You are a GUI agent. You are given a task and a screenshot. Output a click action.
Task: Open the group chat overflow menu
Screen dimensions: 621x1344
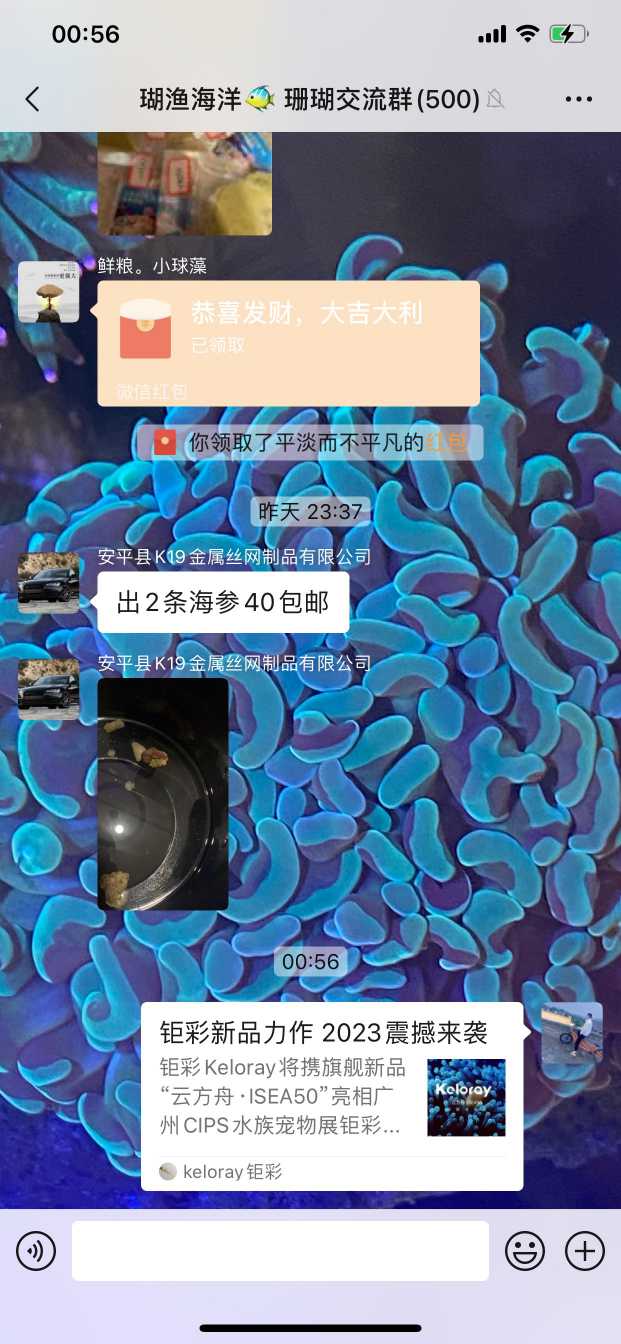pyautogui.click(x=579, y=99)
